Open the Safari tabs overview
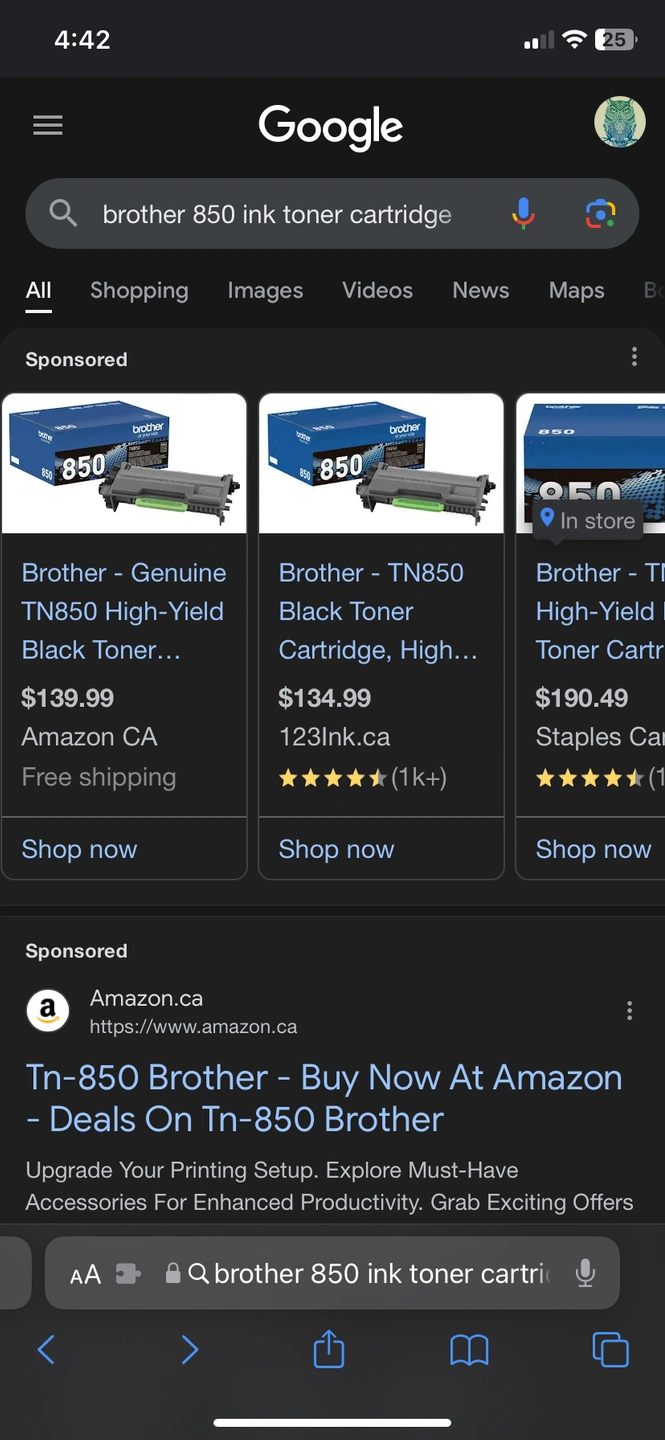Image resolution: width=665 pixels, height=1440 pixels. tap(610, 1351)
